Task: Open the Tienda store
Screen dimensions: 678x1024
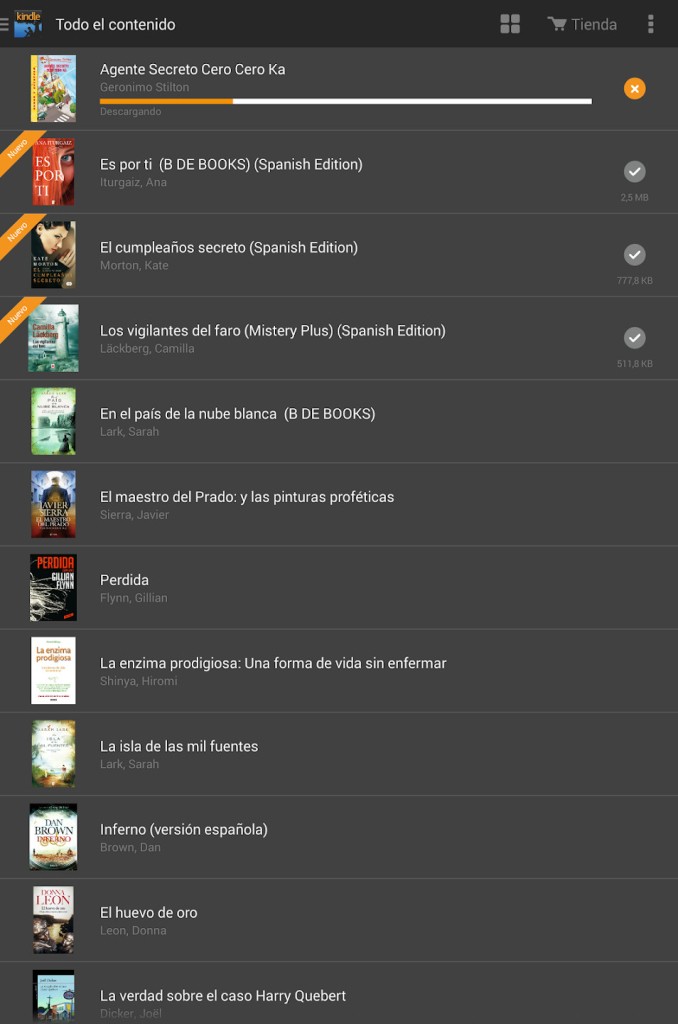Action: pos(582,24)
